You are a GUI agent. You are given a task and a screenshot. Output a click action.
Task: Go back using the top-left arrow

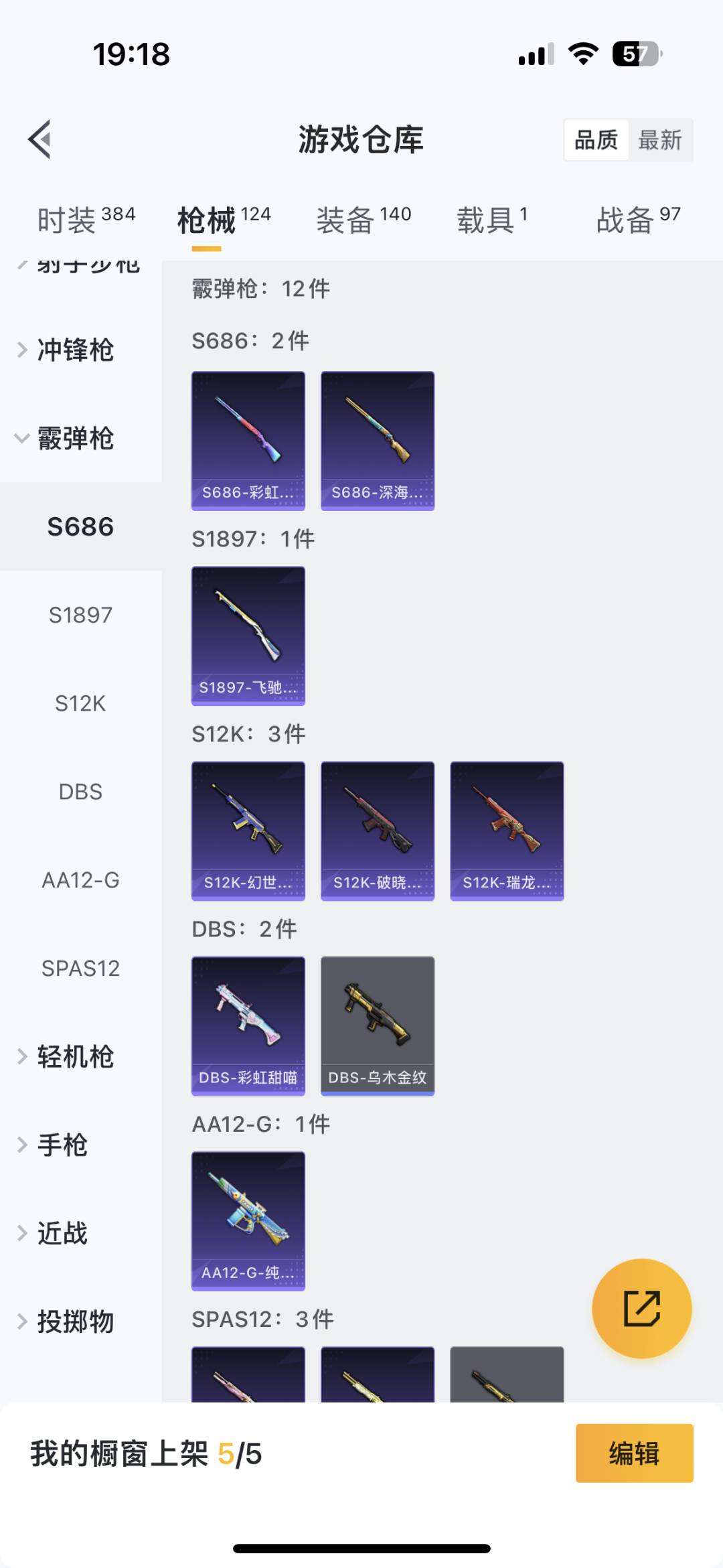point(40,139)
